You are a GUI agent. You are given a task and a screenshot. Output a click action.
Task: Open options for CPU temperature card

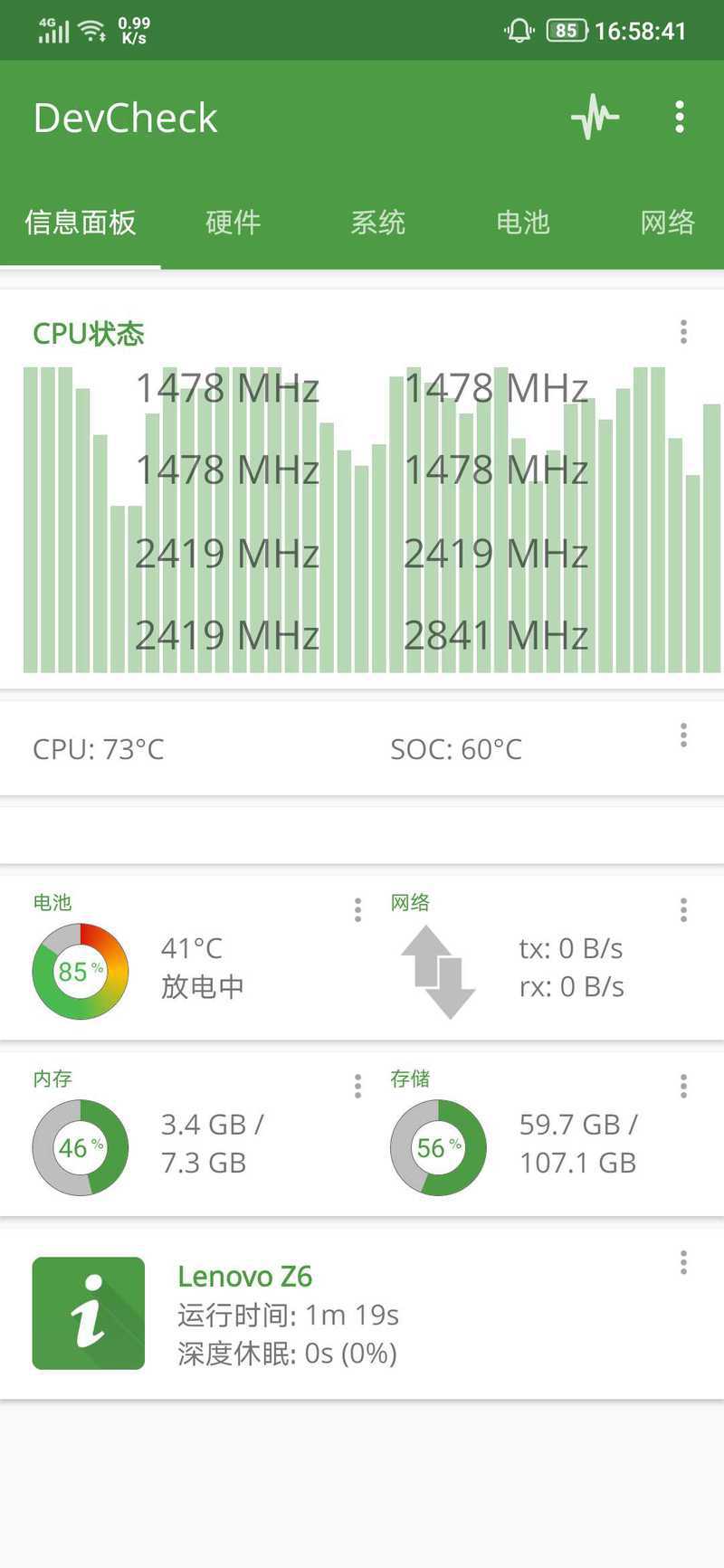tap(683, 735)
